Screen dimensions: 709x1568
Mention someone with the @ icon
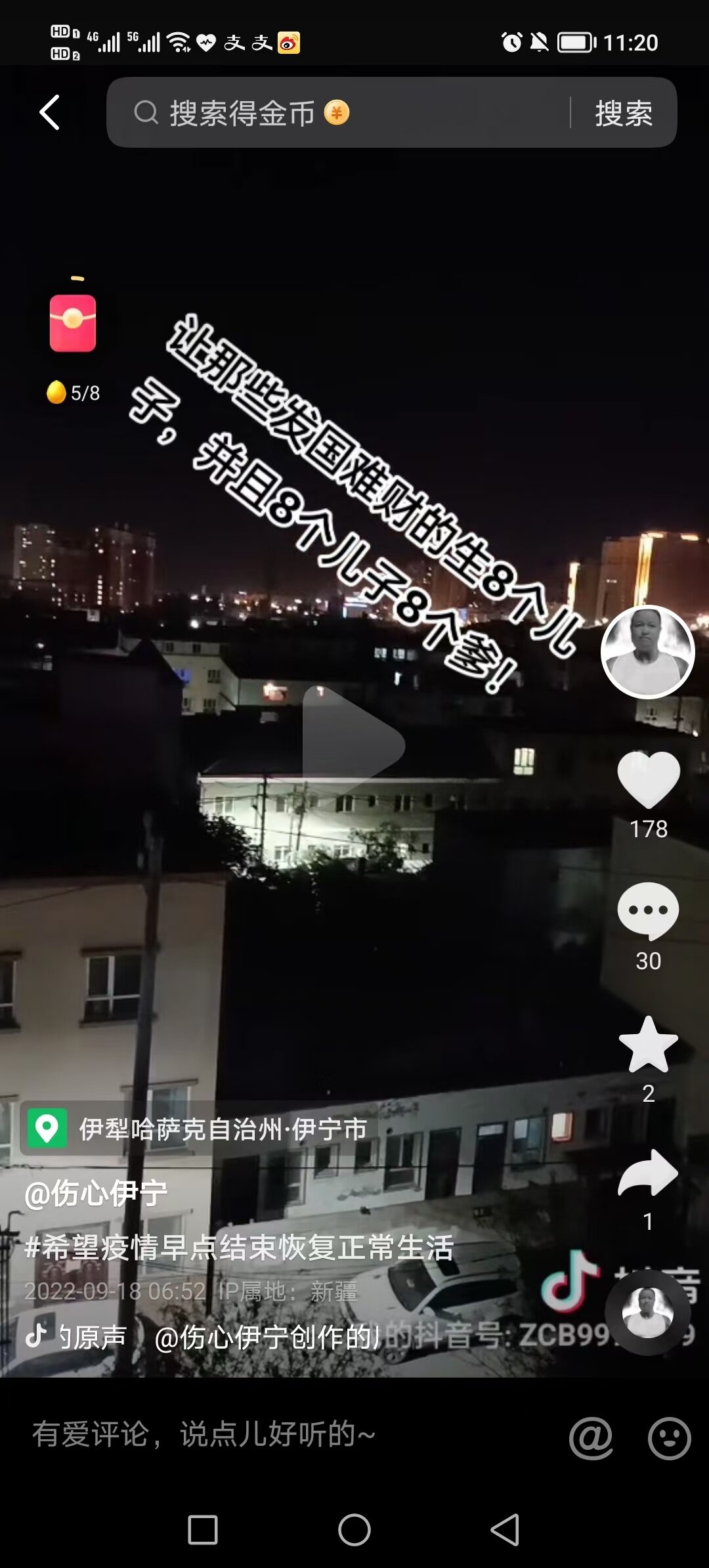pyautogui.click(x=591, y=1438)
